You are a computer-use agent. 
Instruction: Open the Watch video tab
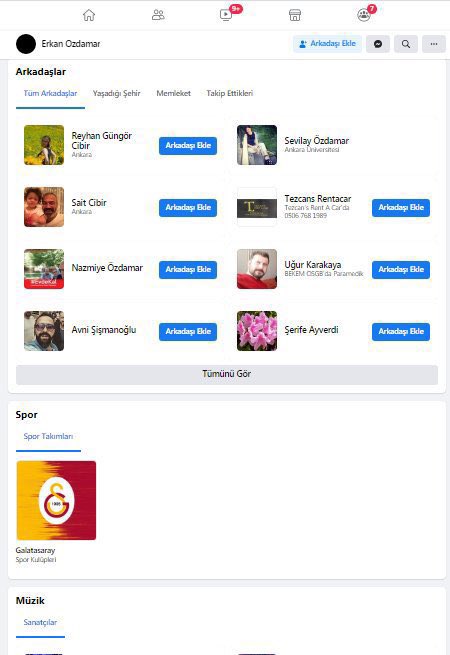coord(226,15)
